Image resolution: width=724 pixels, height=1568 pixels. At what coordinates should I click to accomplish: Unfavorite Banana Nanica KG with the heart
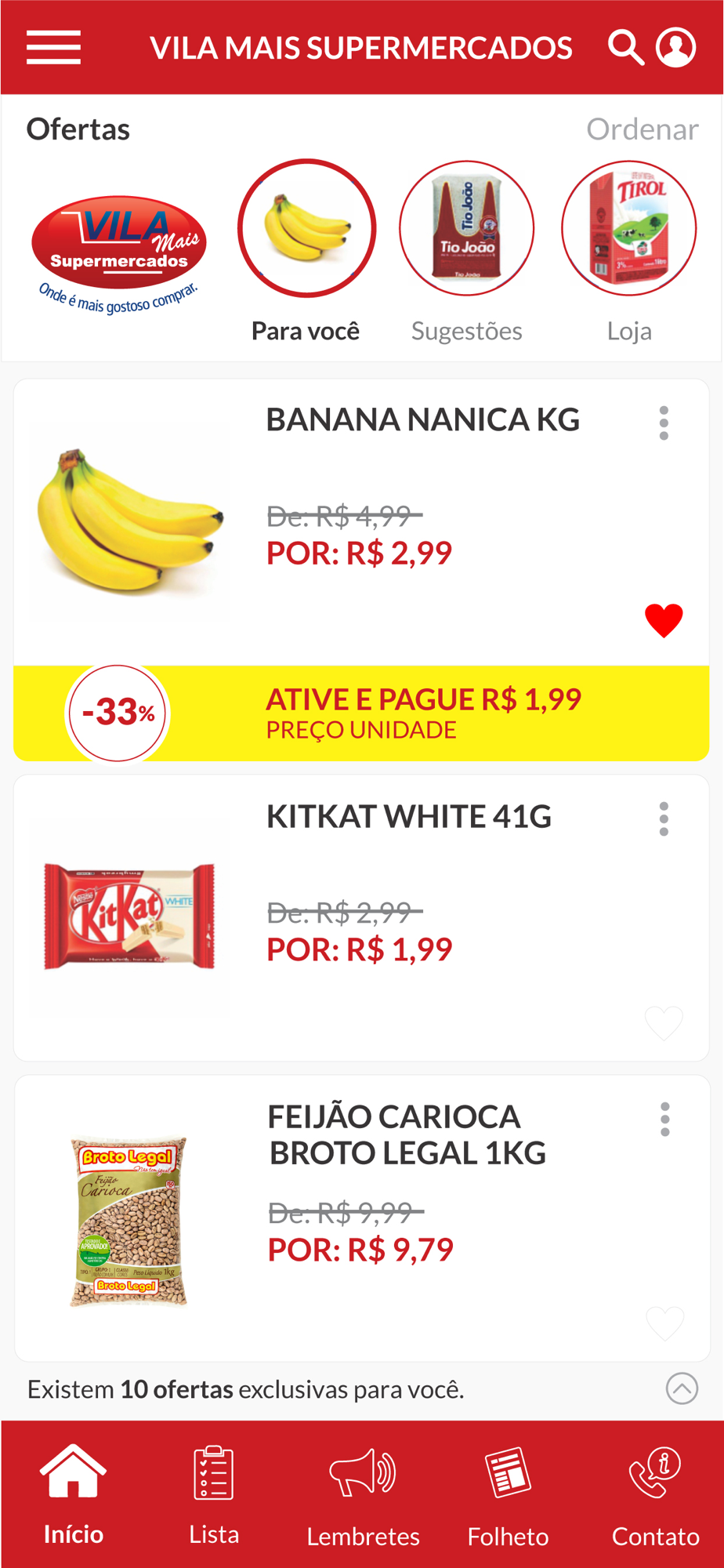coord(664,621)
